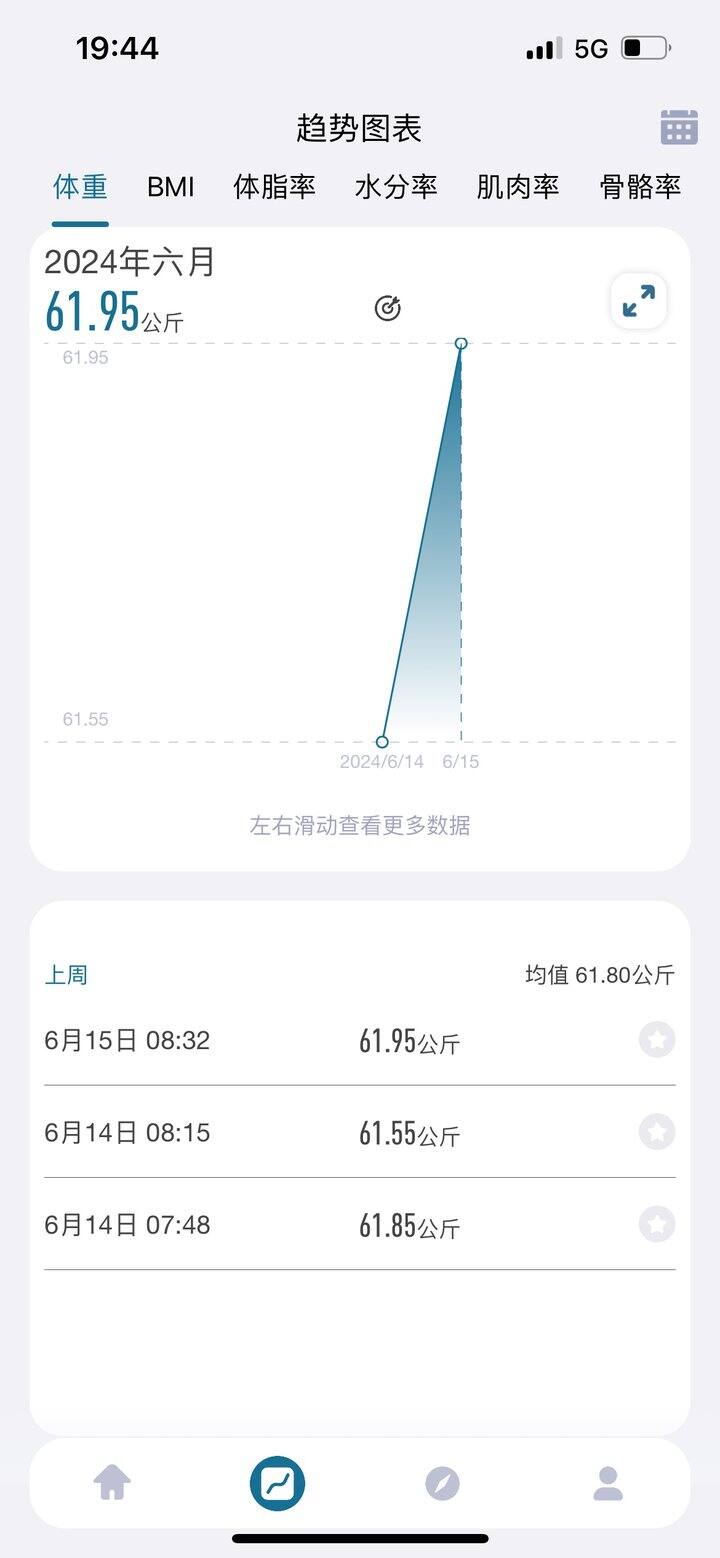Switch to the 体脂率 tab
Viewport: 720px width, 1558px height.
275,187
